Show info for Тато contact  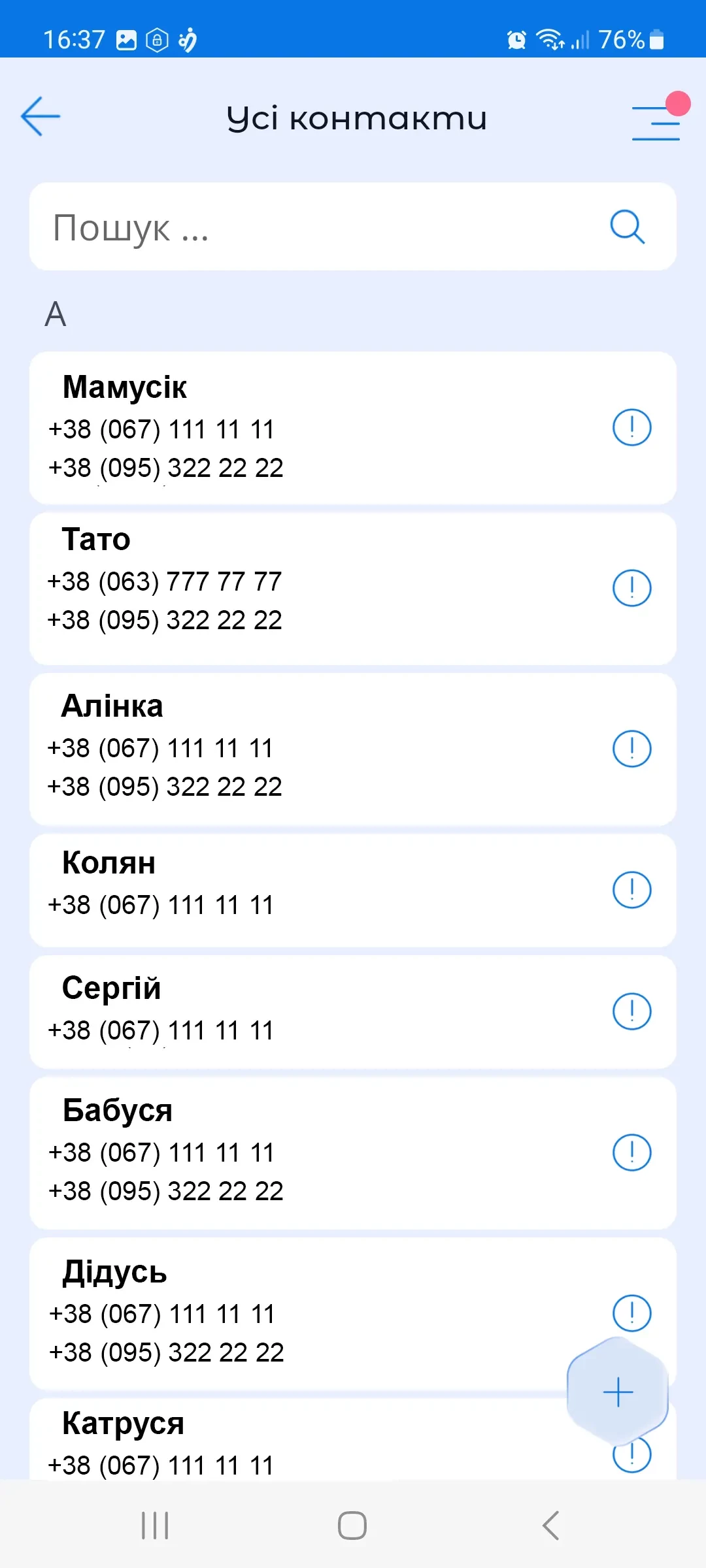631,588
